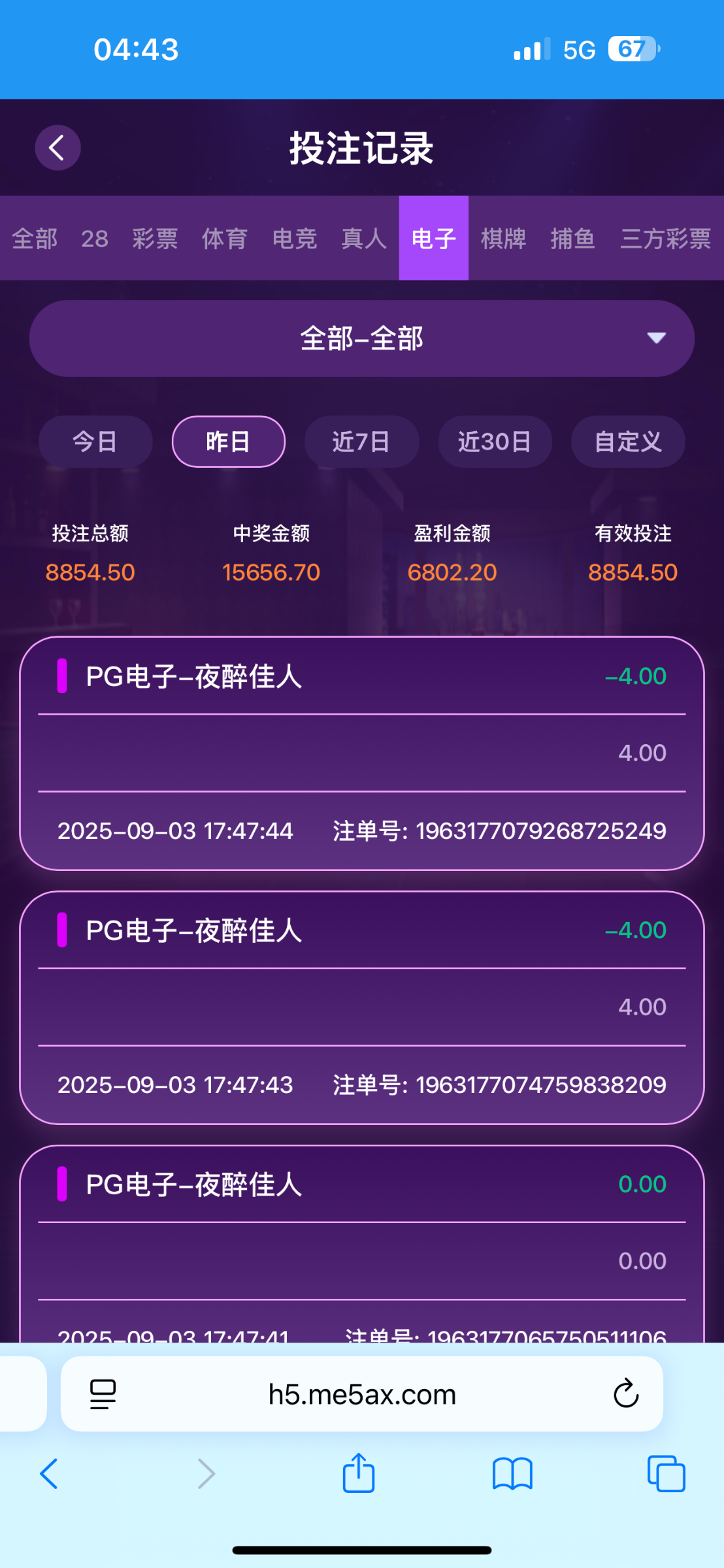
Task: Choose the 近30日 date range
Action: click(495, 442)
